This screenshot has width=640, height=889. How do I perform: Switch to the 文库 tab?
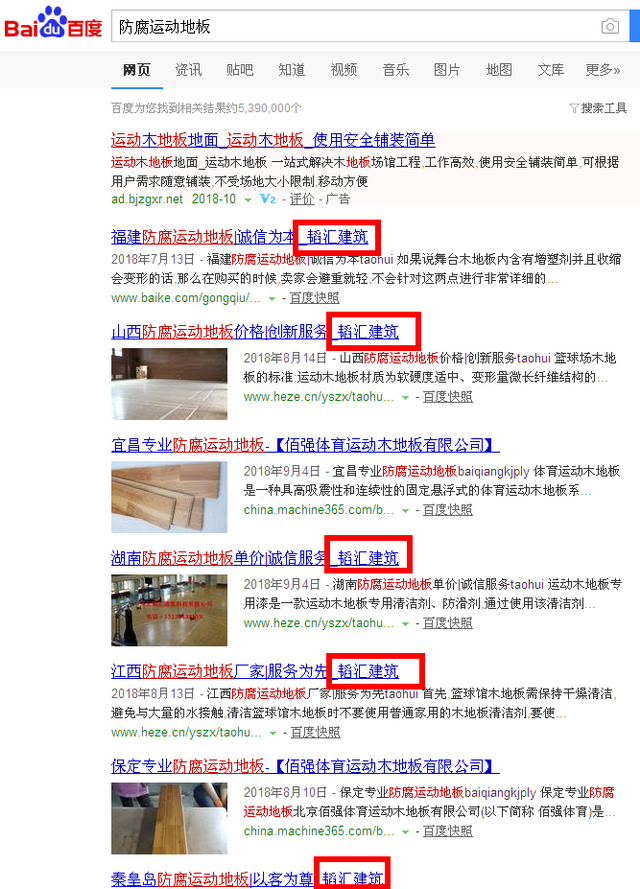click(x=551, y=69)
